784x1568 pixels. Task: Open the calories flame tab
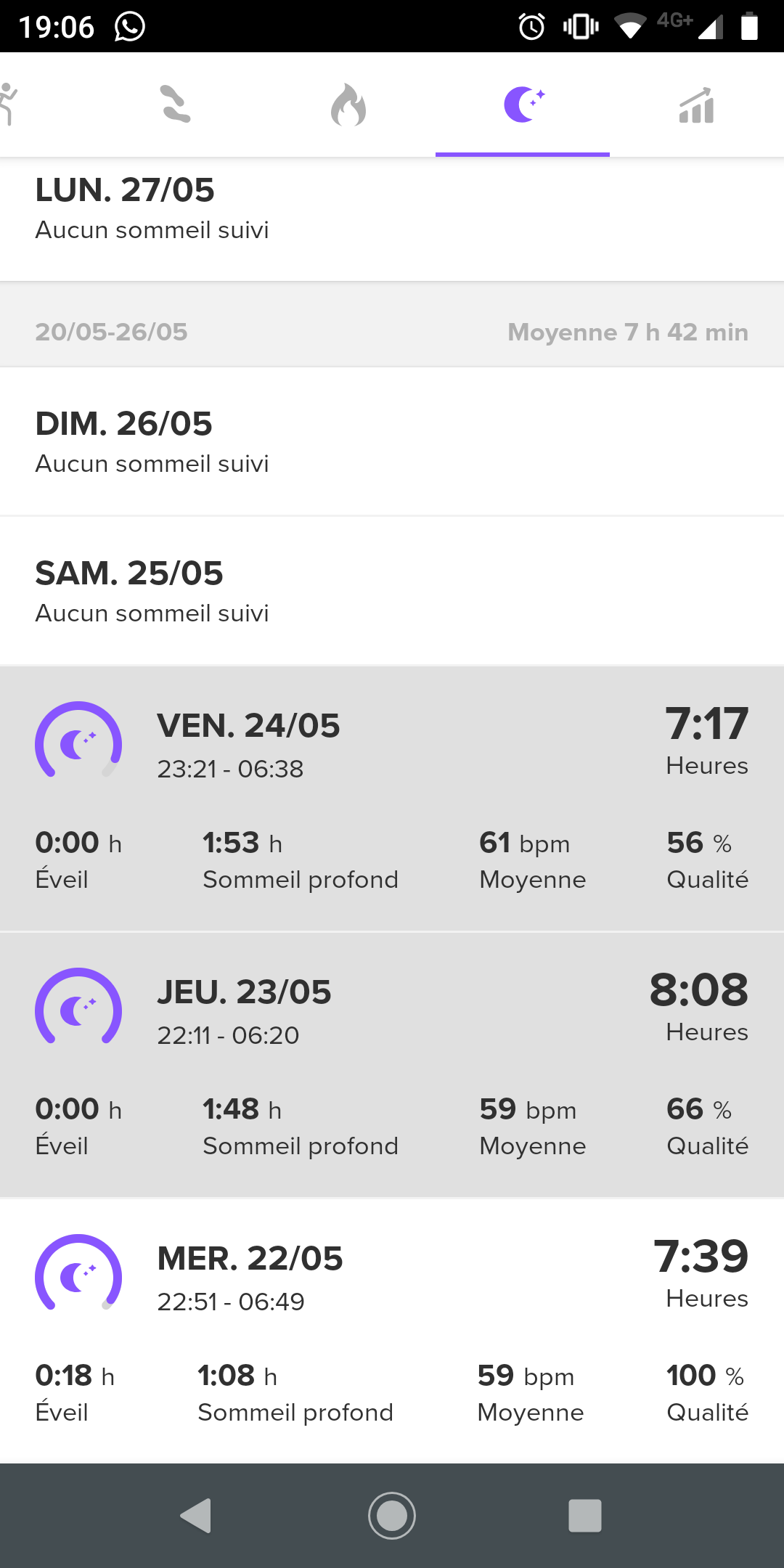(348, 105)
